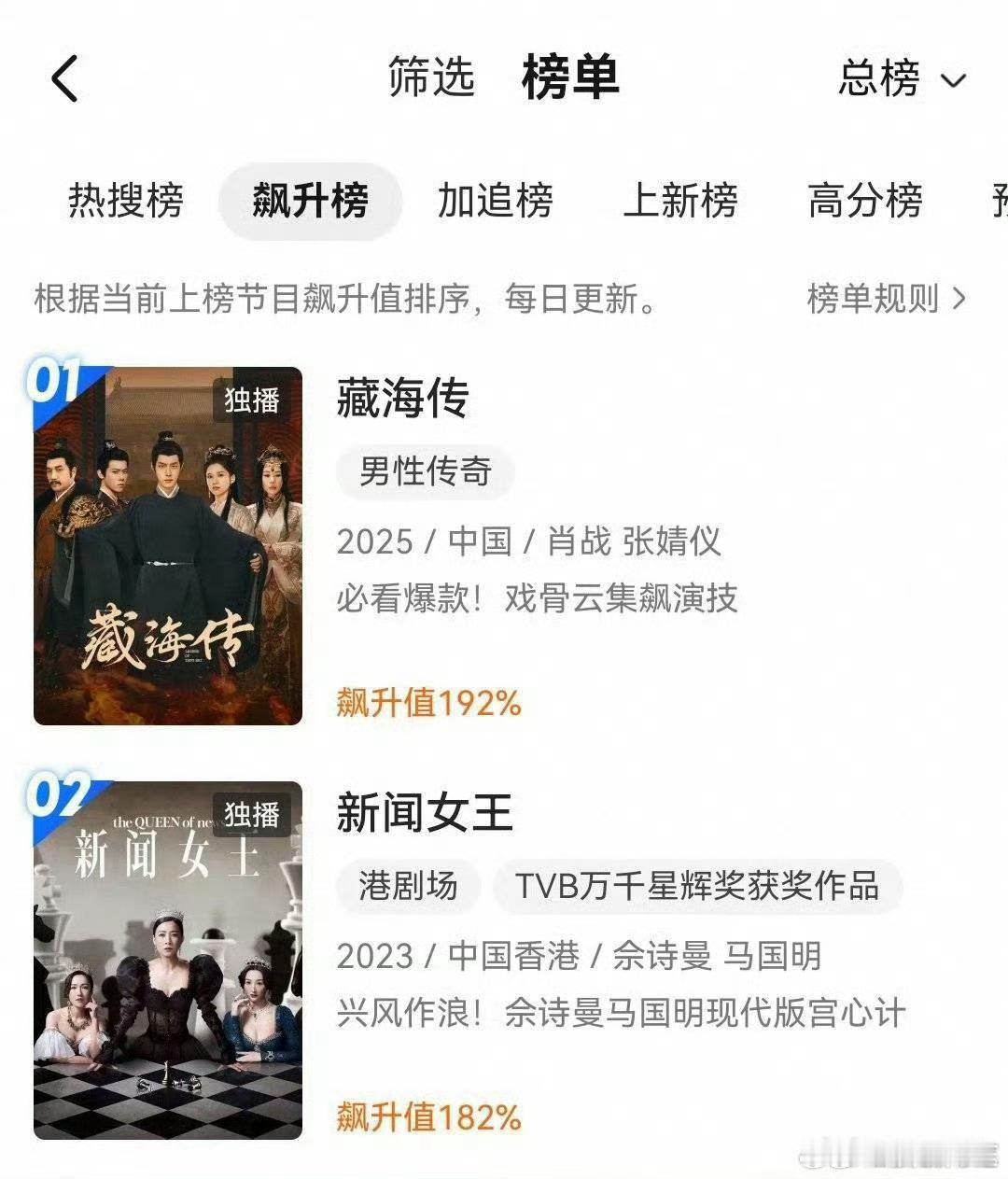
Task: Select the 01 rank badge
Action: point(51,383)
